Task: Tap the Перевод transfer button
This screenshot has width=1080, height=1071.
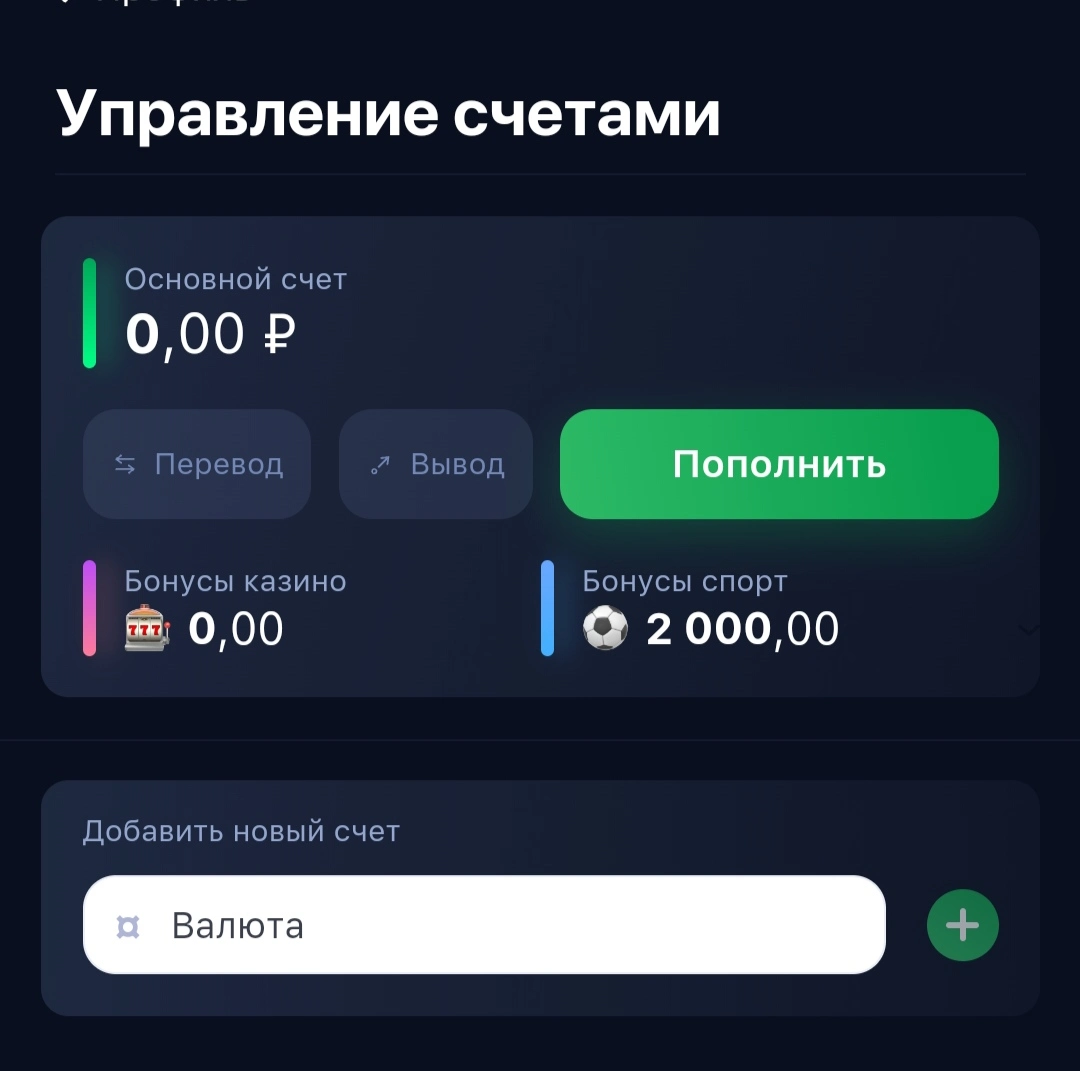Action: 197,464
